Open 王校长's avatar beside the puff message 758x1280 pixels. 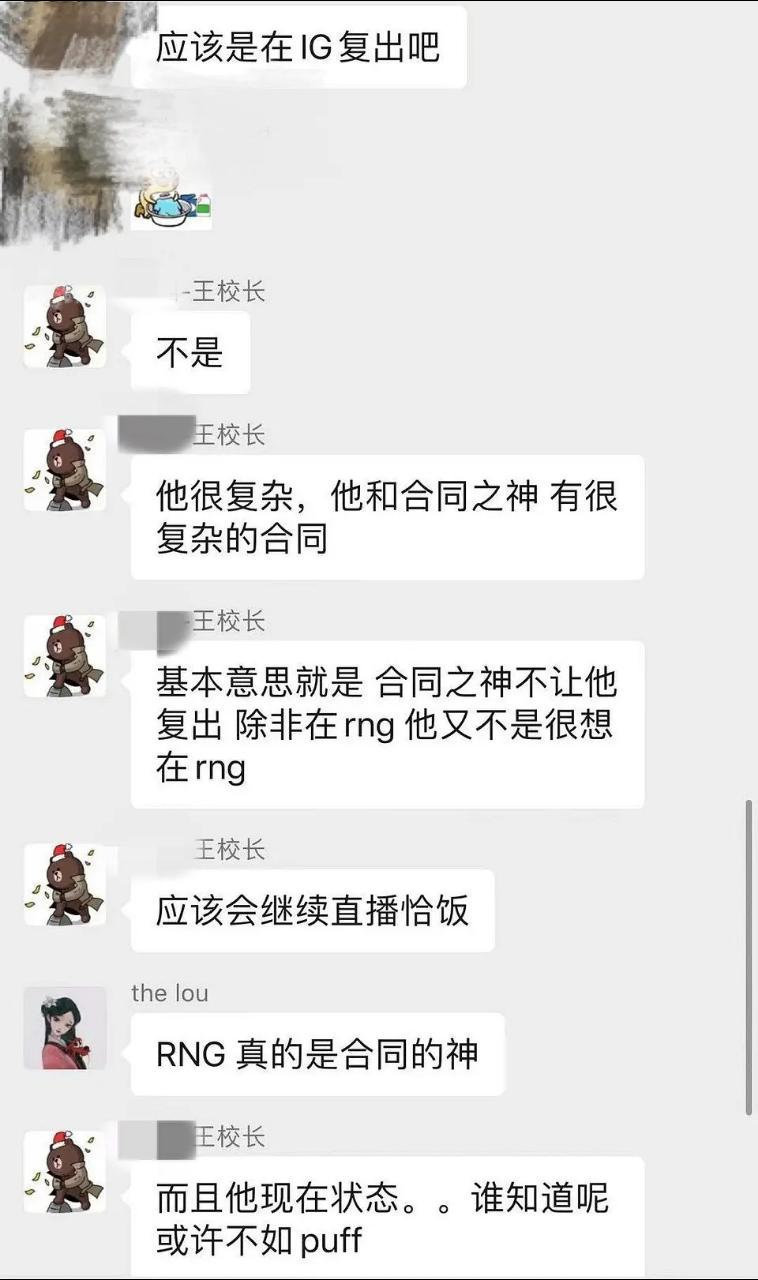point(65,1172)
